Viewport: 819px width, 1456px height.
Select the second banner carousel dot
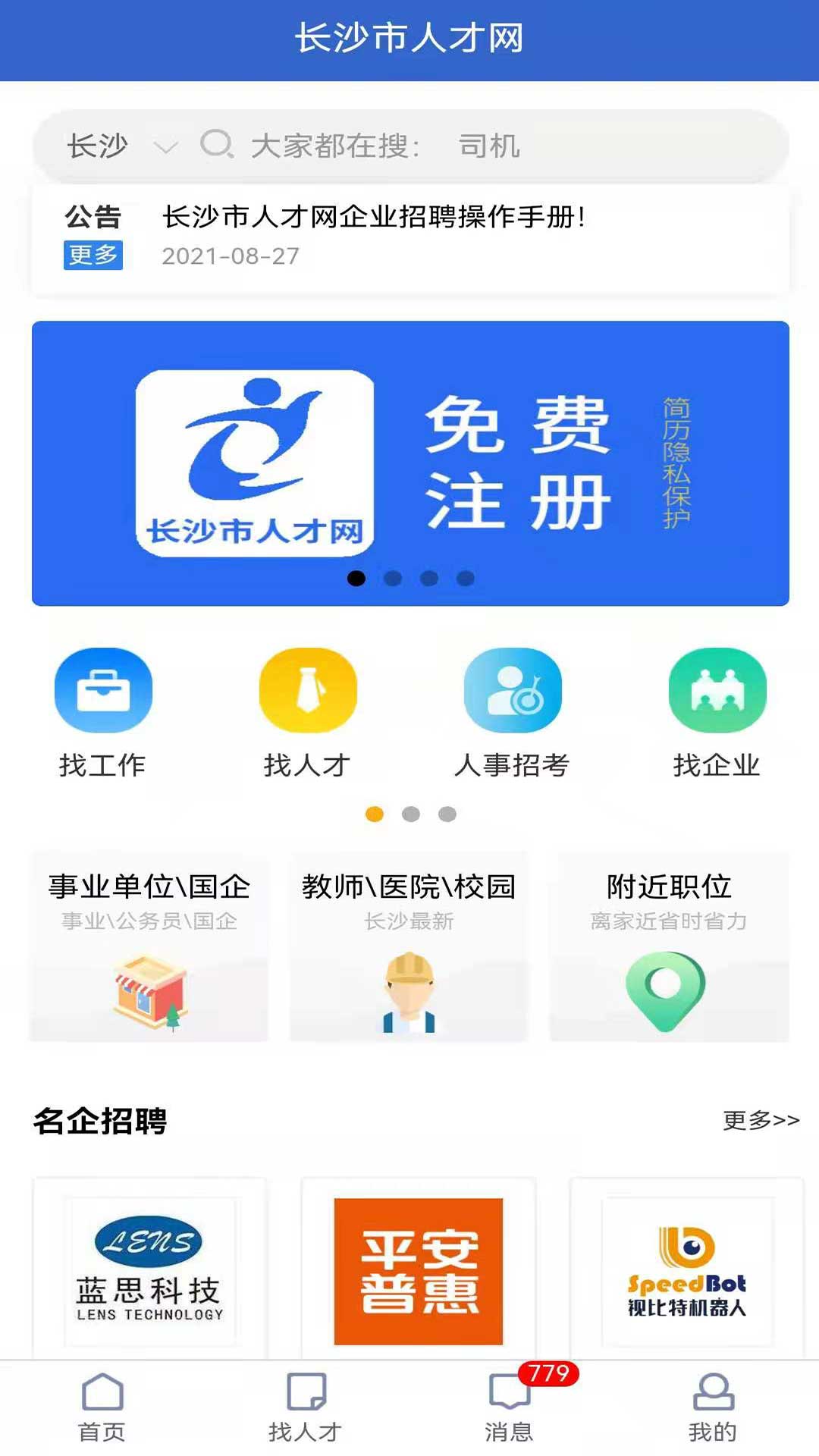(x=391, y=578)
